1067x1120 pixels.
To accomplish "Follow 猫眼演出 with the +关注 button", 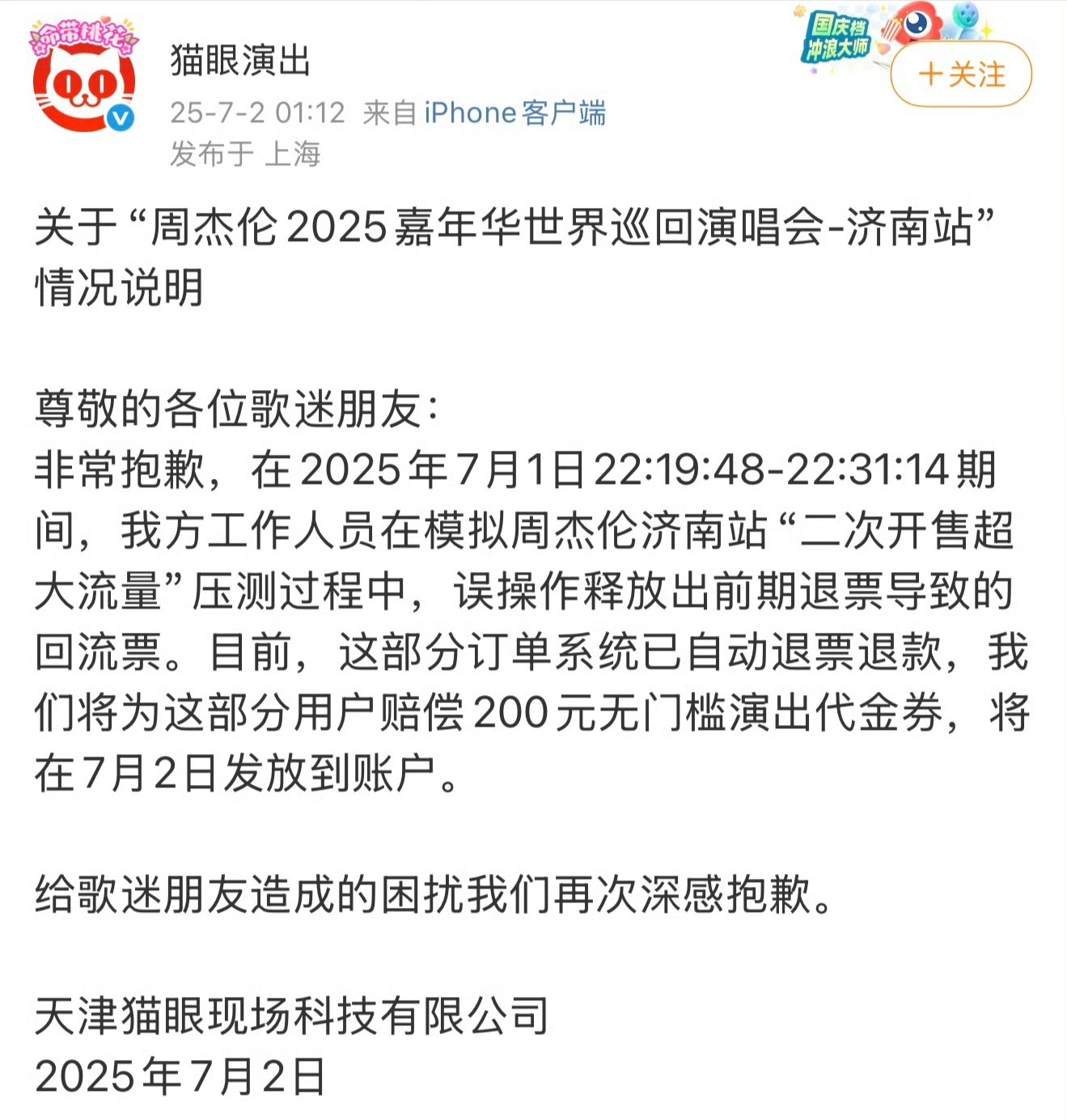I will [961, 74].
